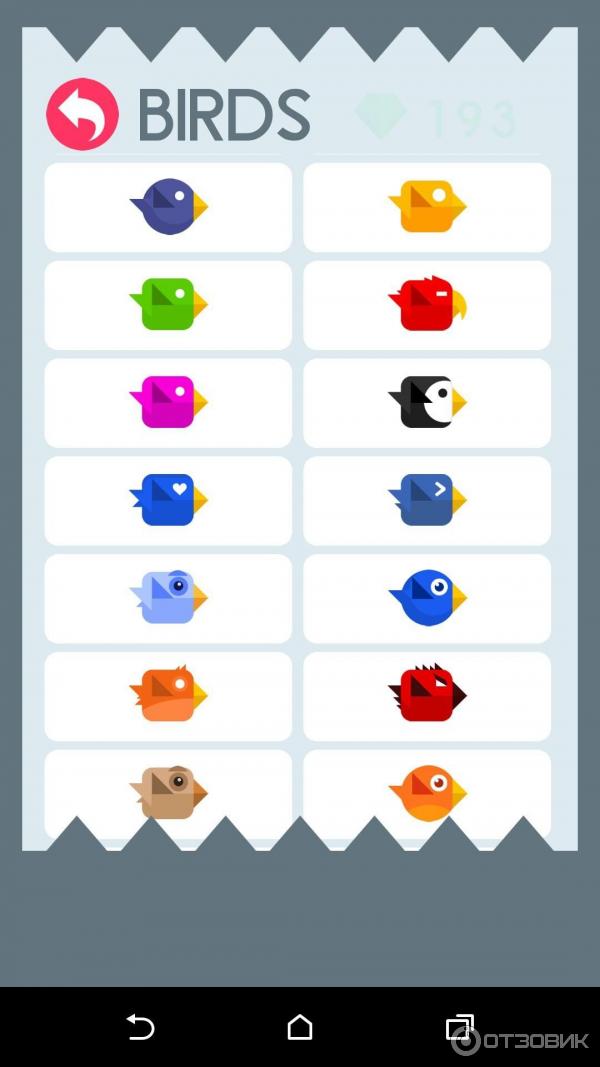The height and width of the screenshot is (1067, 600).
Task: Select the light blue big-eyed bird
Action: point(168,598)
